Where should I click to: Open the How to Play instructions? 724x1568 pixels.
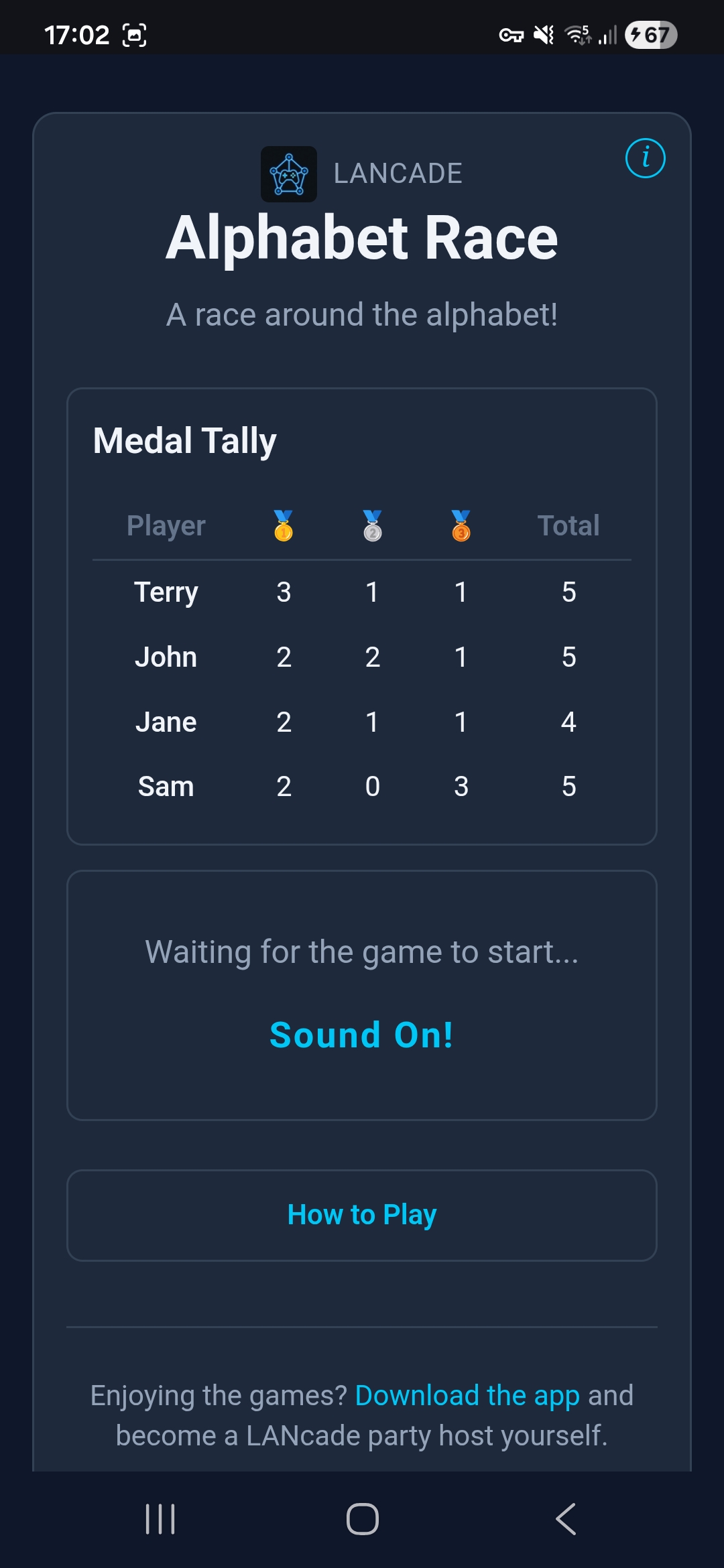pos(362,1215)
